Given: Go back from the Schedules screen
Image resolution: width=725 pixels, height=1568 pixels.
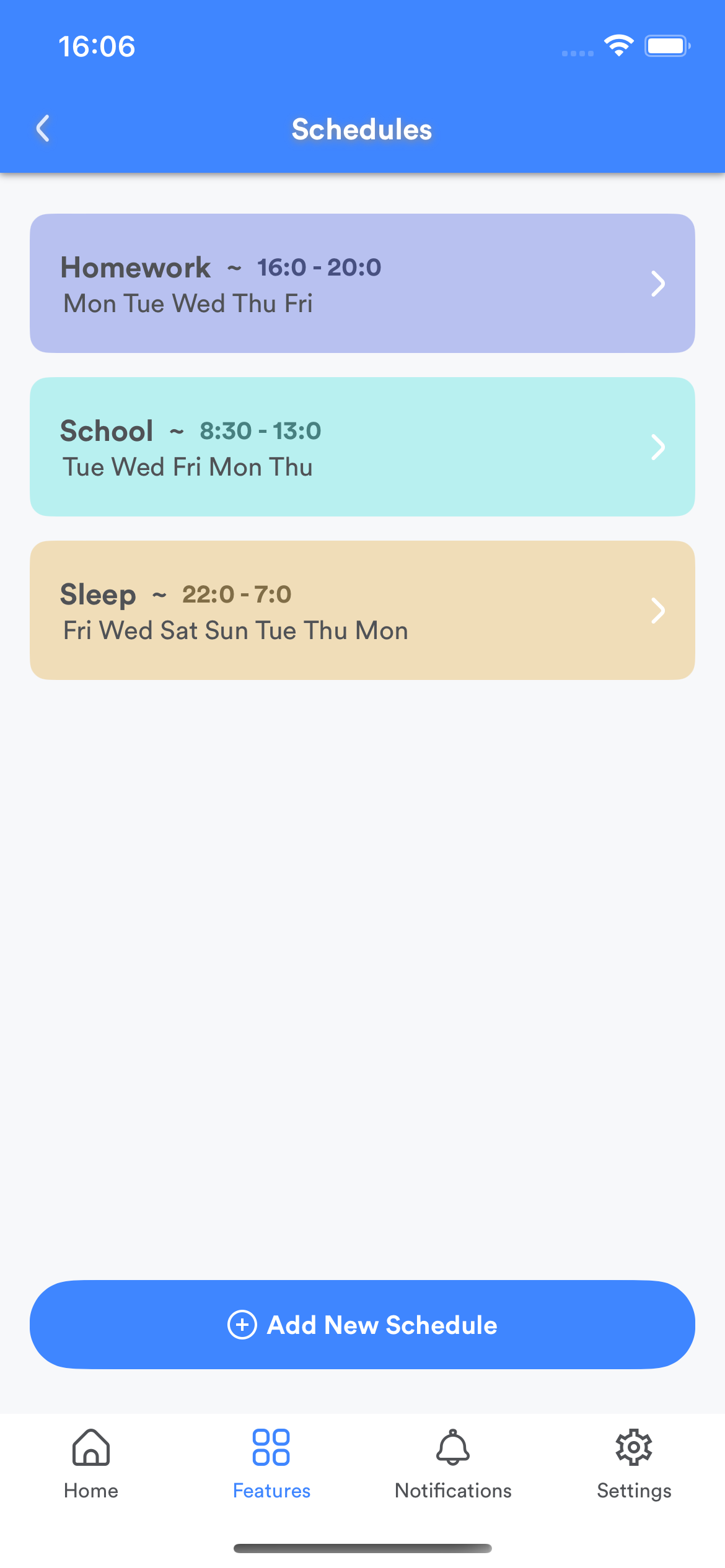Looking at the screenshot, I should click(x=43, y=129).
